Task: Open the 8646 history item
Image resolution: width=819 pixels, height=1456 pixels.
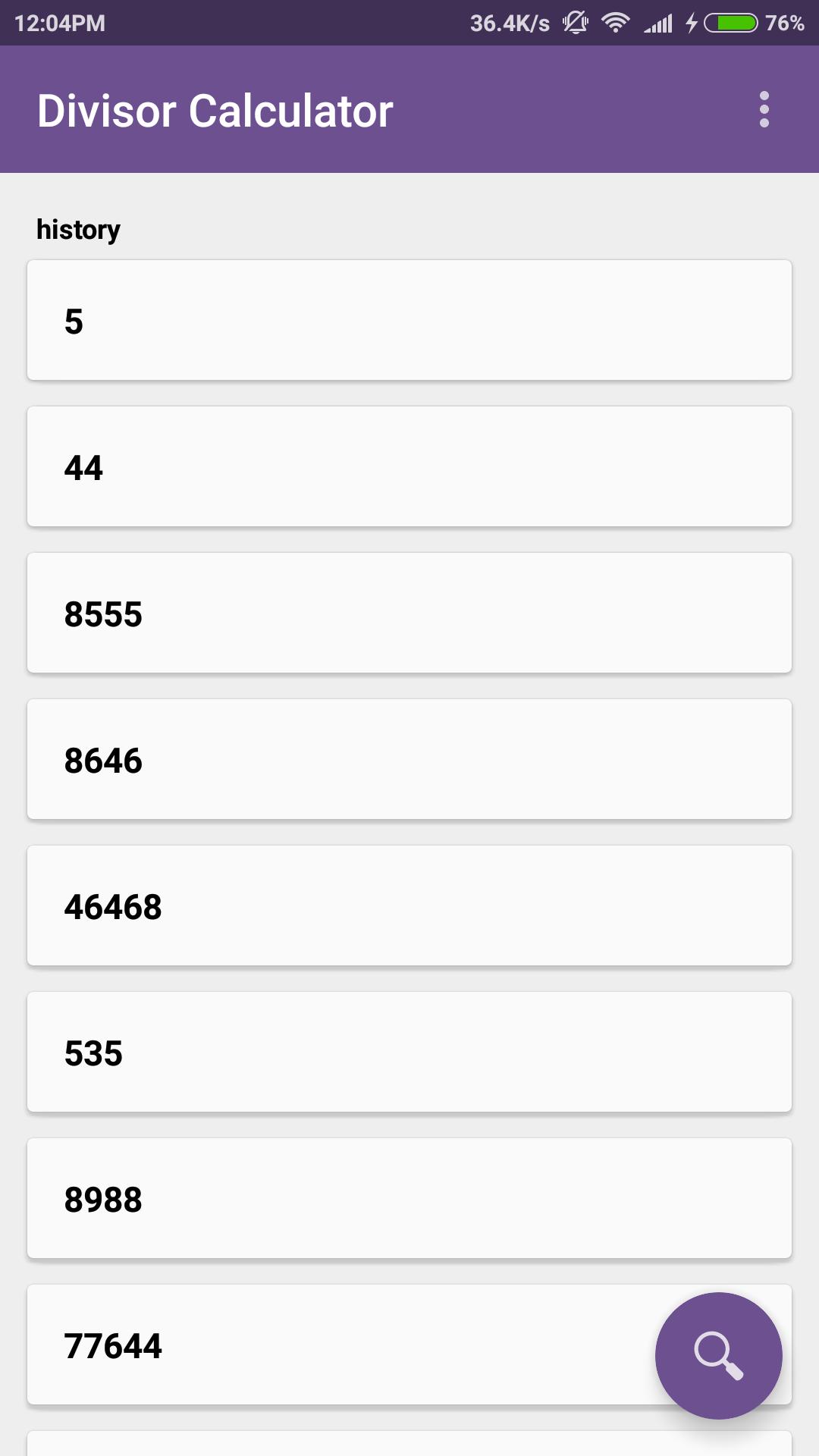Action: coord(409,758)
